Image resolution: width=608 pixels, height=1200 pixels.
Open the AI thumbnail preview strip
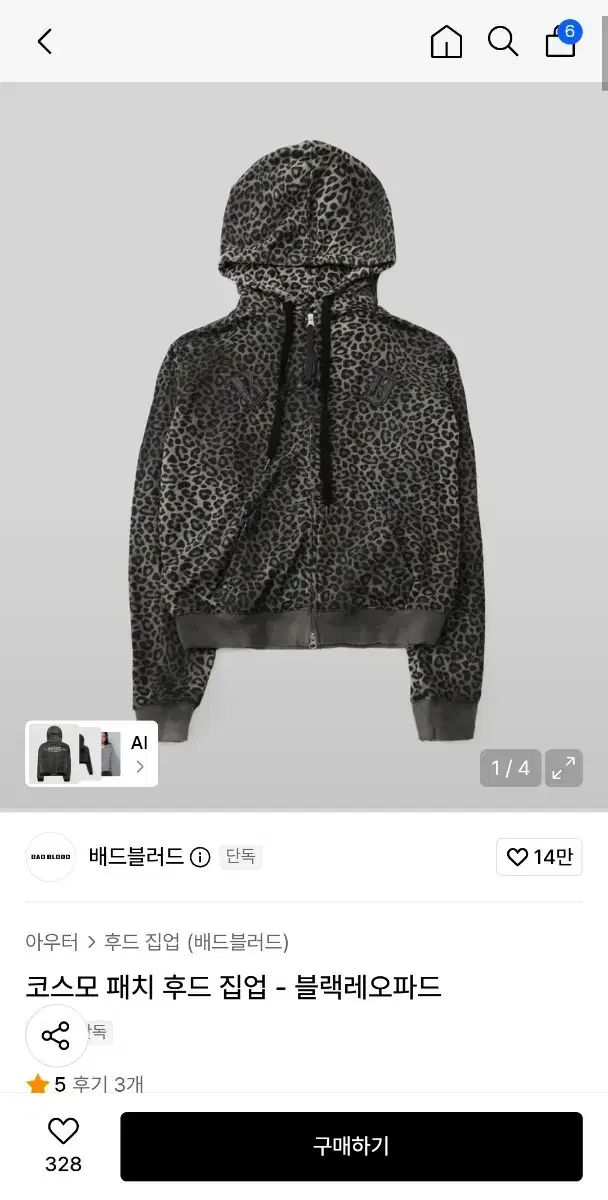coord(91,754)
